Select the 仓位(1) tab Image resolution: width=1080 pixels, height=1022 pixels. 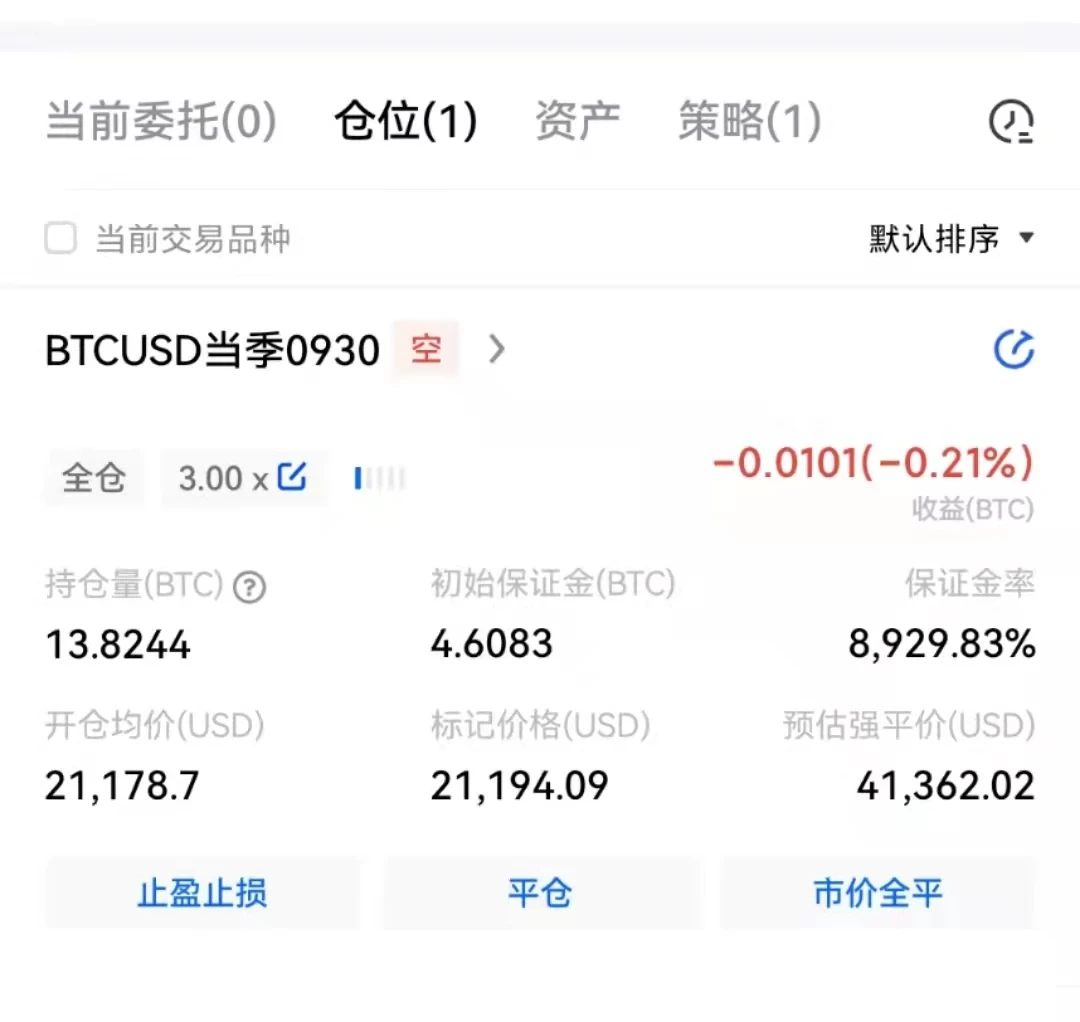pos(405,122)
